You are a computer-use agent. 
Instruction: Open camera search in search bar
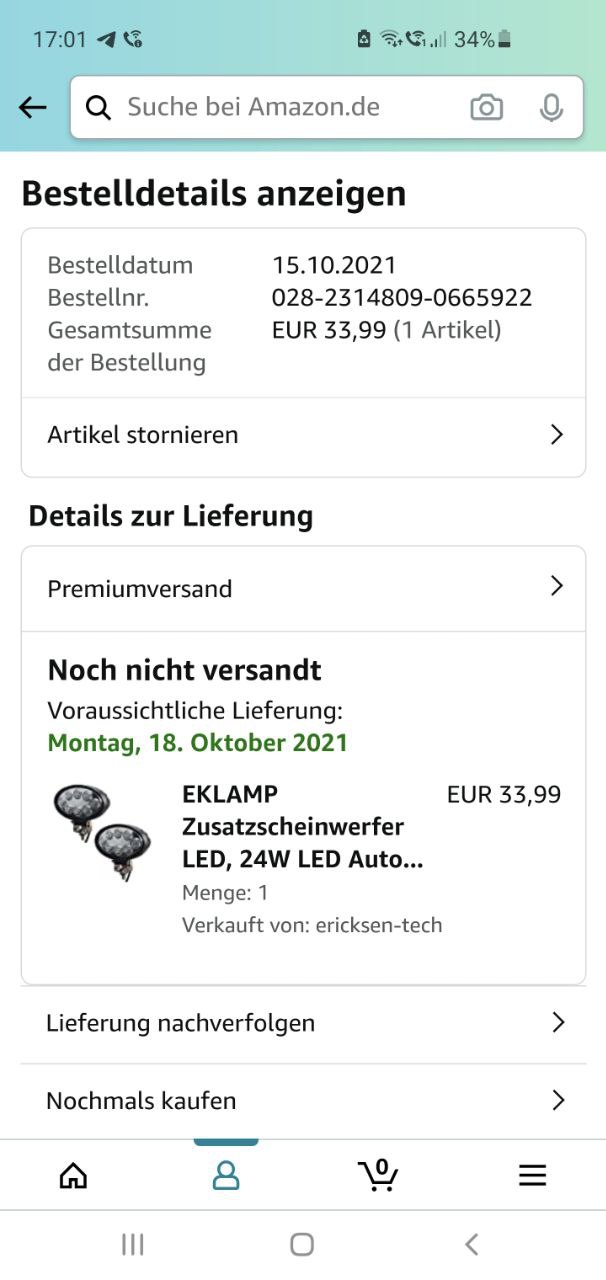coord(487,107)
